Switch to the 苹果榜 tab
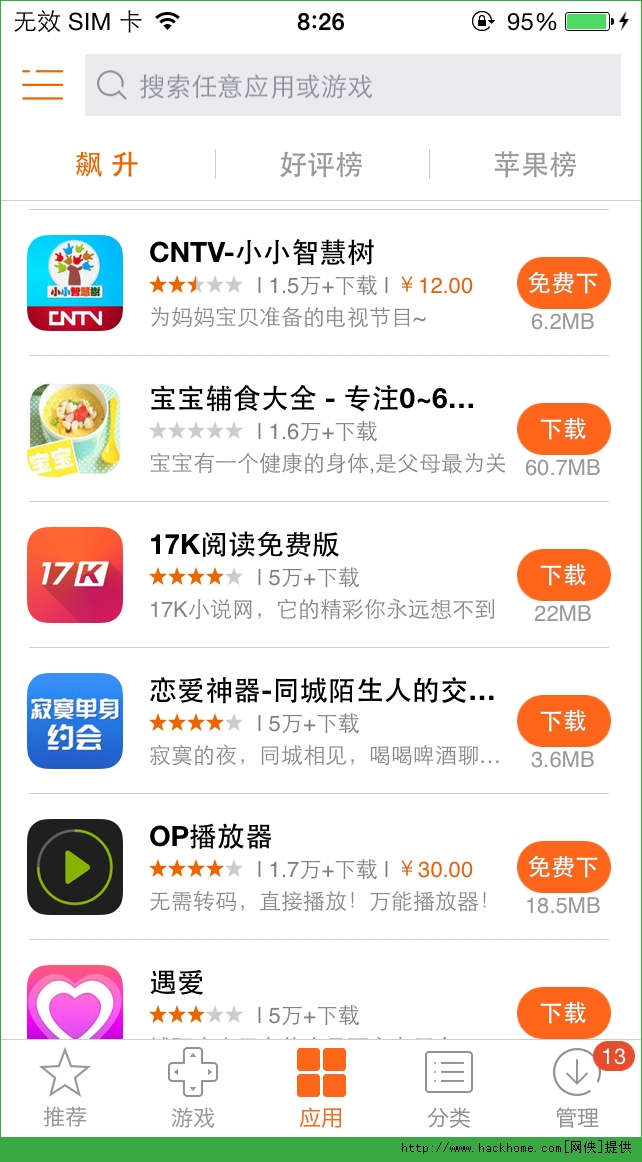 (535, 164)
